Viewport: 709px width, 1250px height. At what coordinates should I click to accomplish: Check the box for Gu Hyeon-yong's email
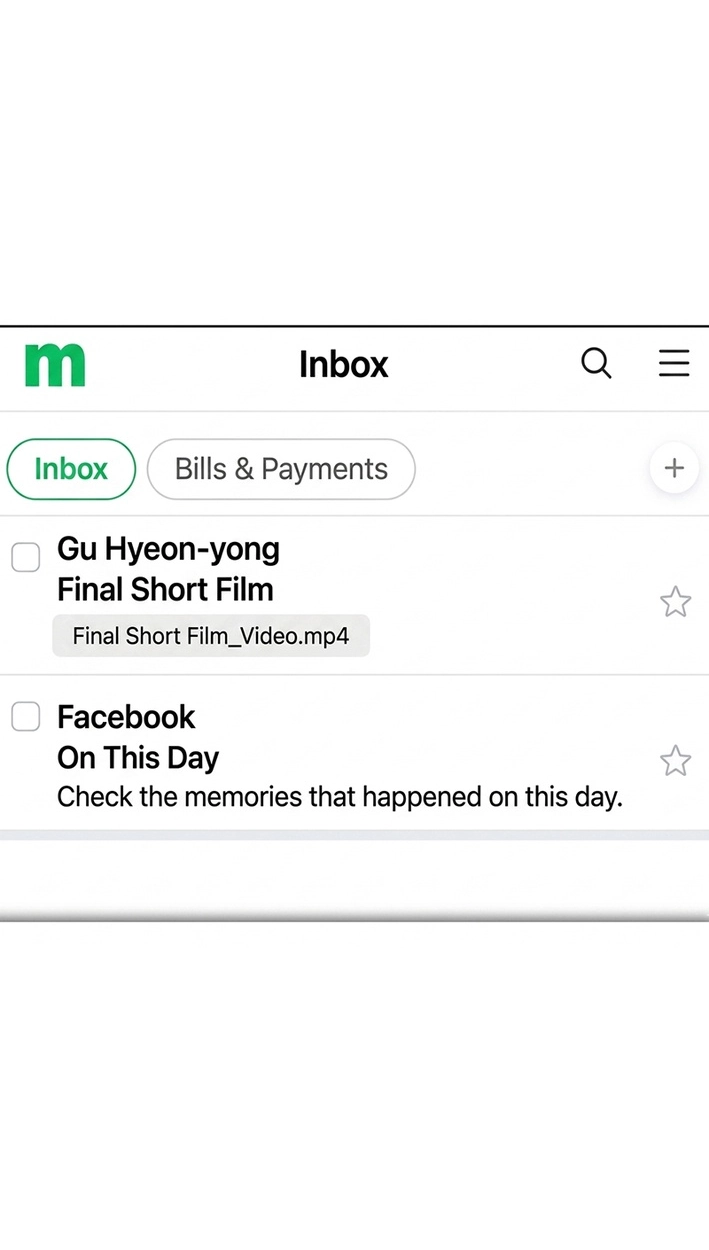tap(25, 557)
